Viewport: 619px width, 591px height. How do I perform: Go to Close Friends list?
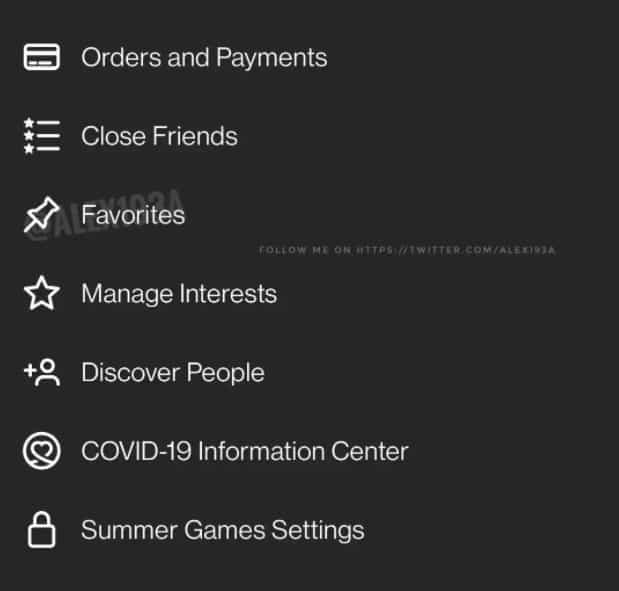click(159, 136)
